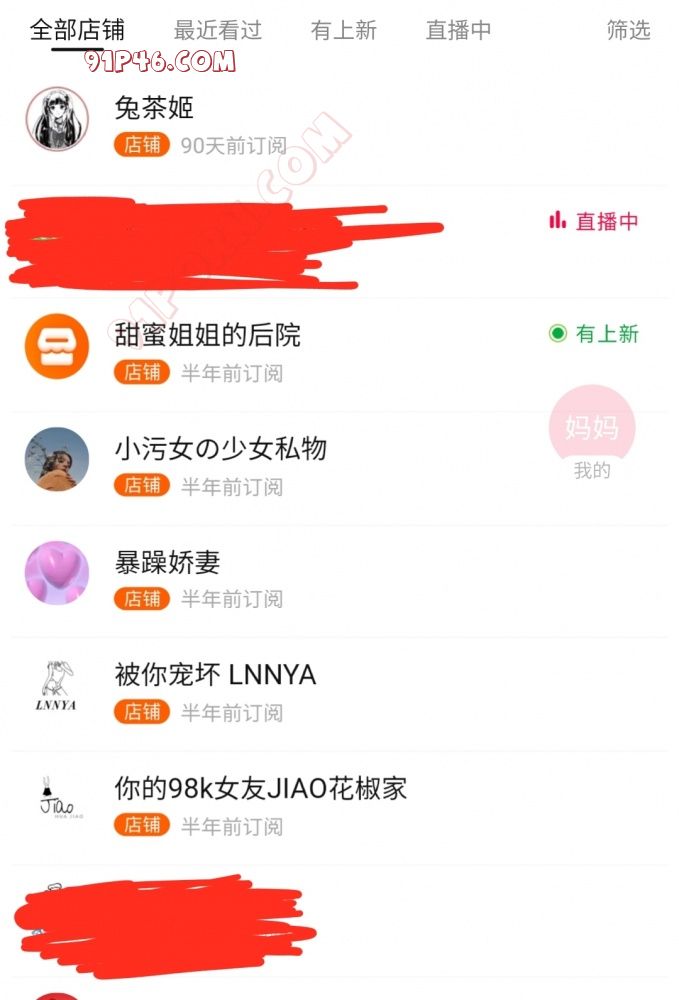Open the 甜蜜姐姐的后院 shop
The width and height of the screenshot is (679, 1000).
pyautogui.click(x=207, y=335)
